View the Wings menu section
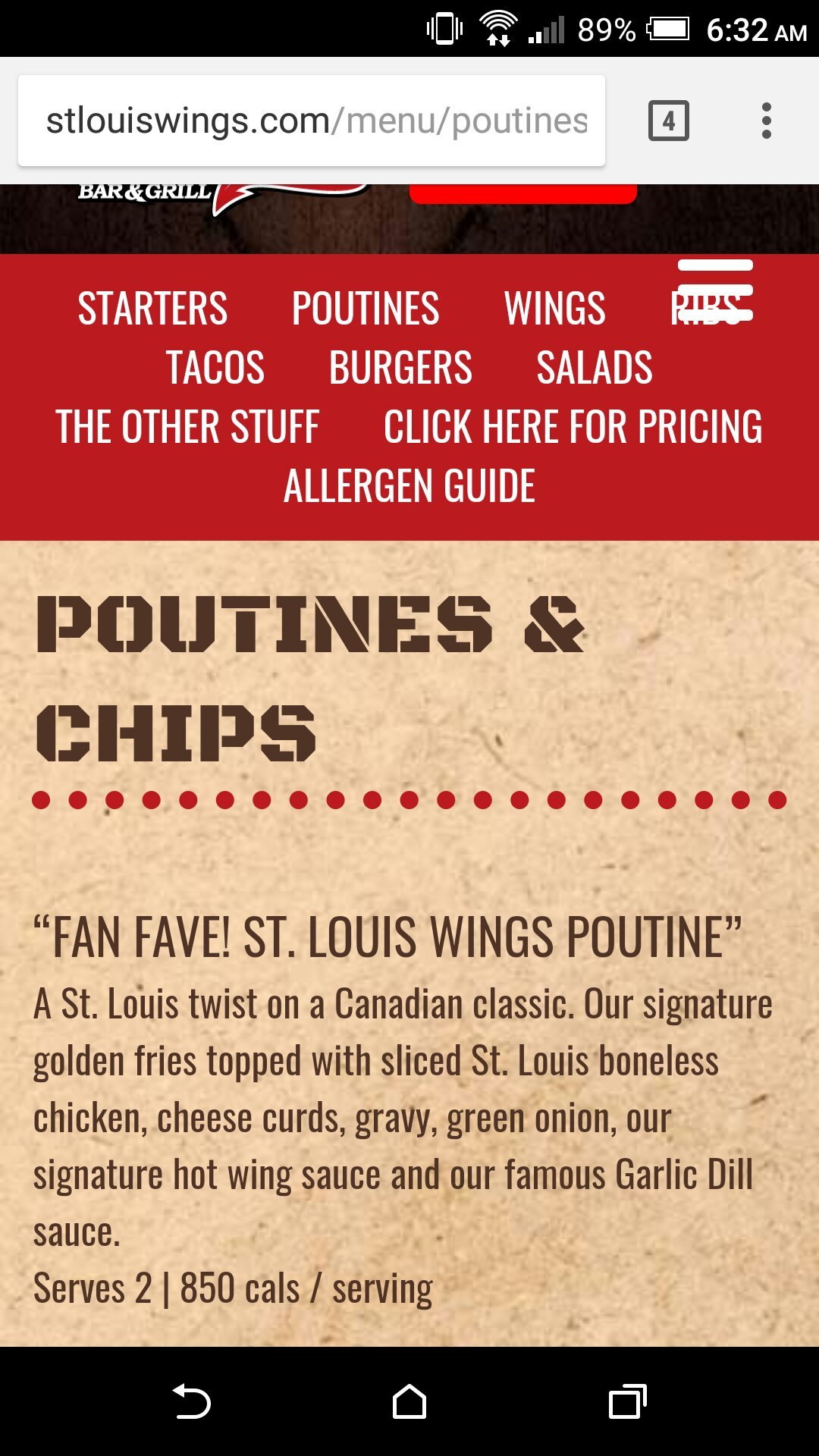 (554, 309)
